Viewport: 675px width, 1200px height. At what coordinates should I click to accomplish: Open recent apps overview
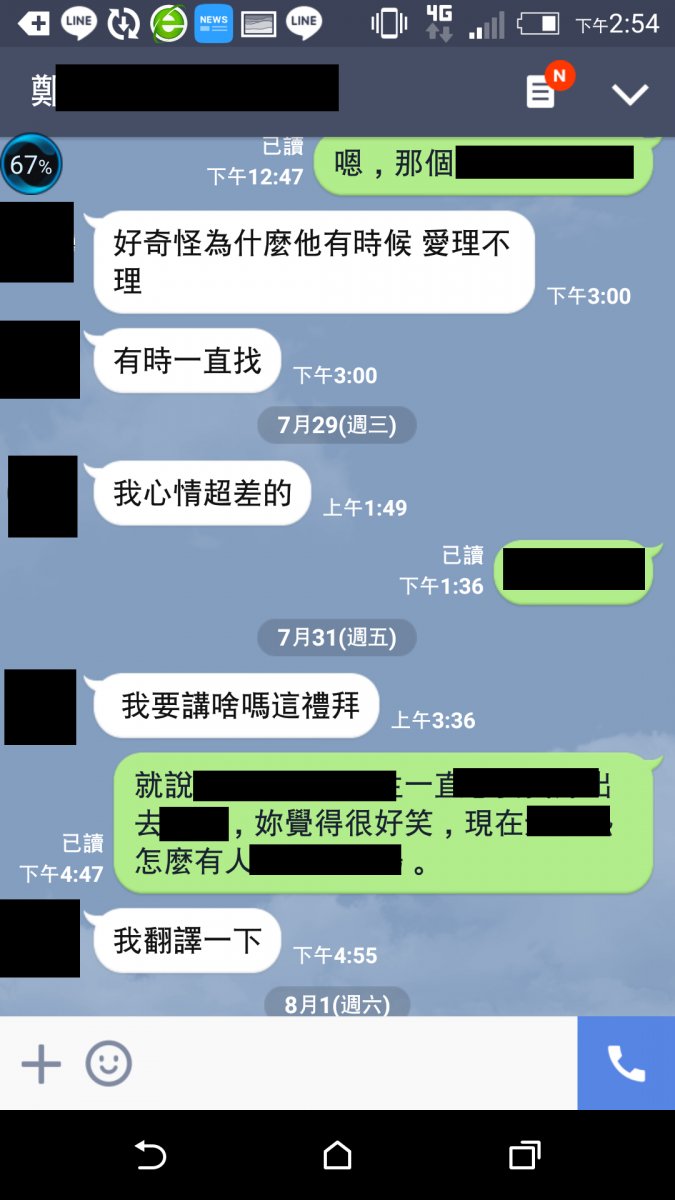coord(525,1156)
